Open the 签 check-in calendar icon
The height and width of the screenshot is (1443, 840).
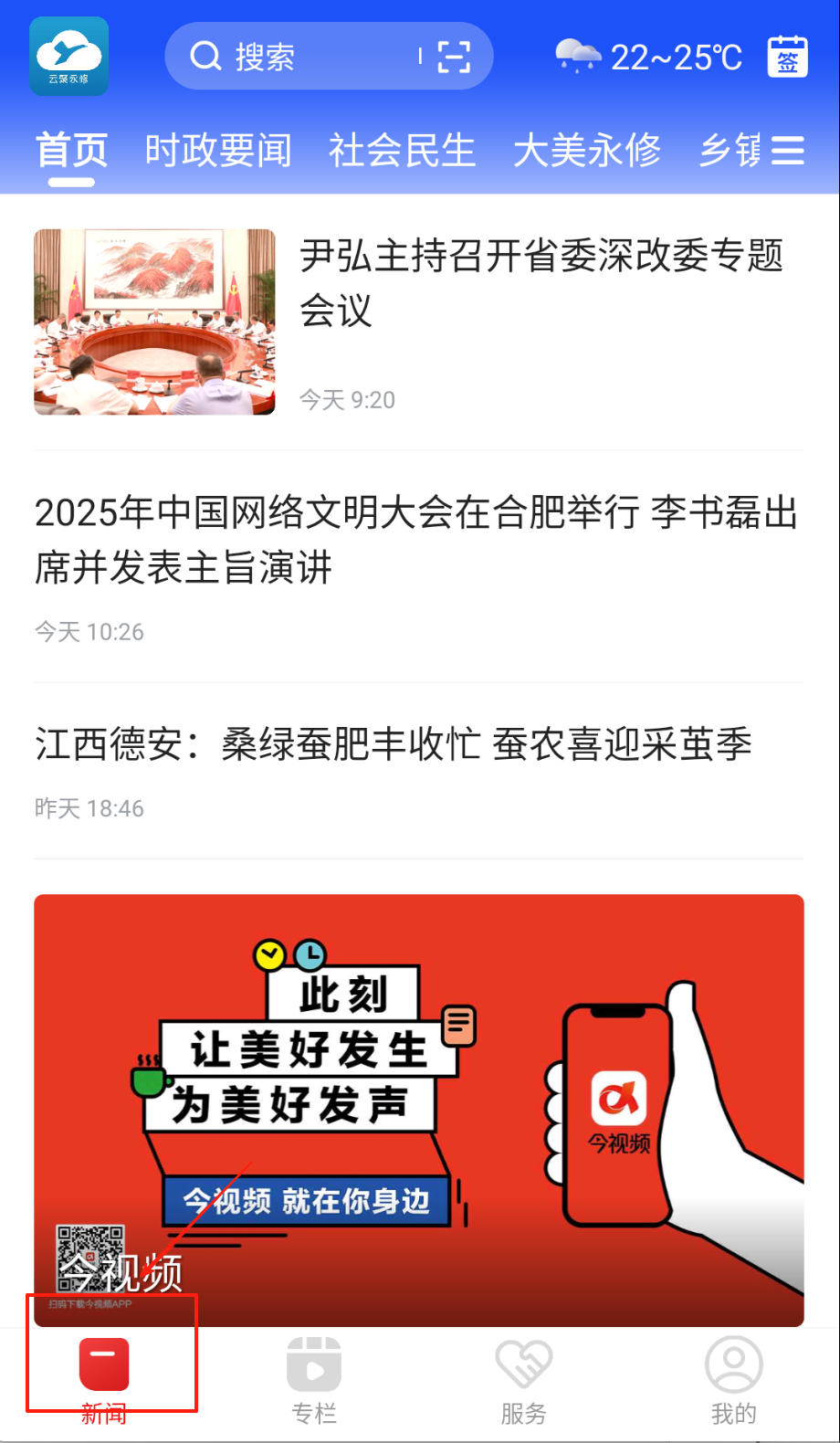[787, 57]
